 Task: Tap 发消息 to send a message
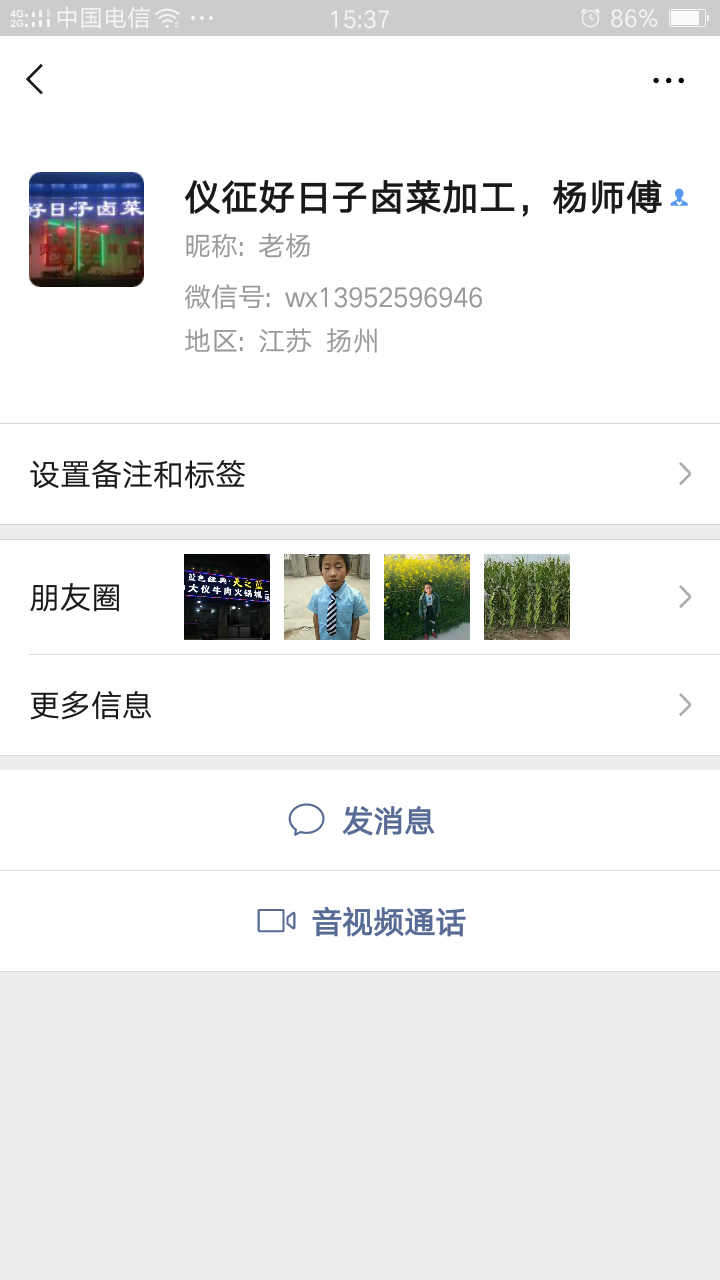coord(360,821)
